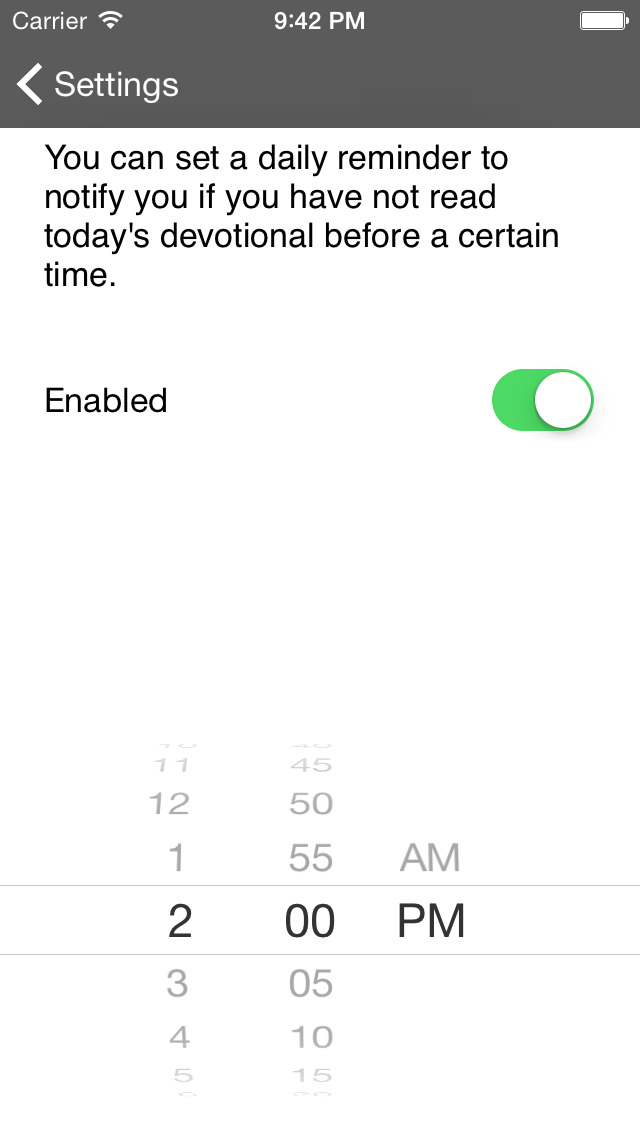The height and width of the screenshot is (1136, 640).
Task: Select hour 3 in the time picker
Action: click(177, 984)
